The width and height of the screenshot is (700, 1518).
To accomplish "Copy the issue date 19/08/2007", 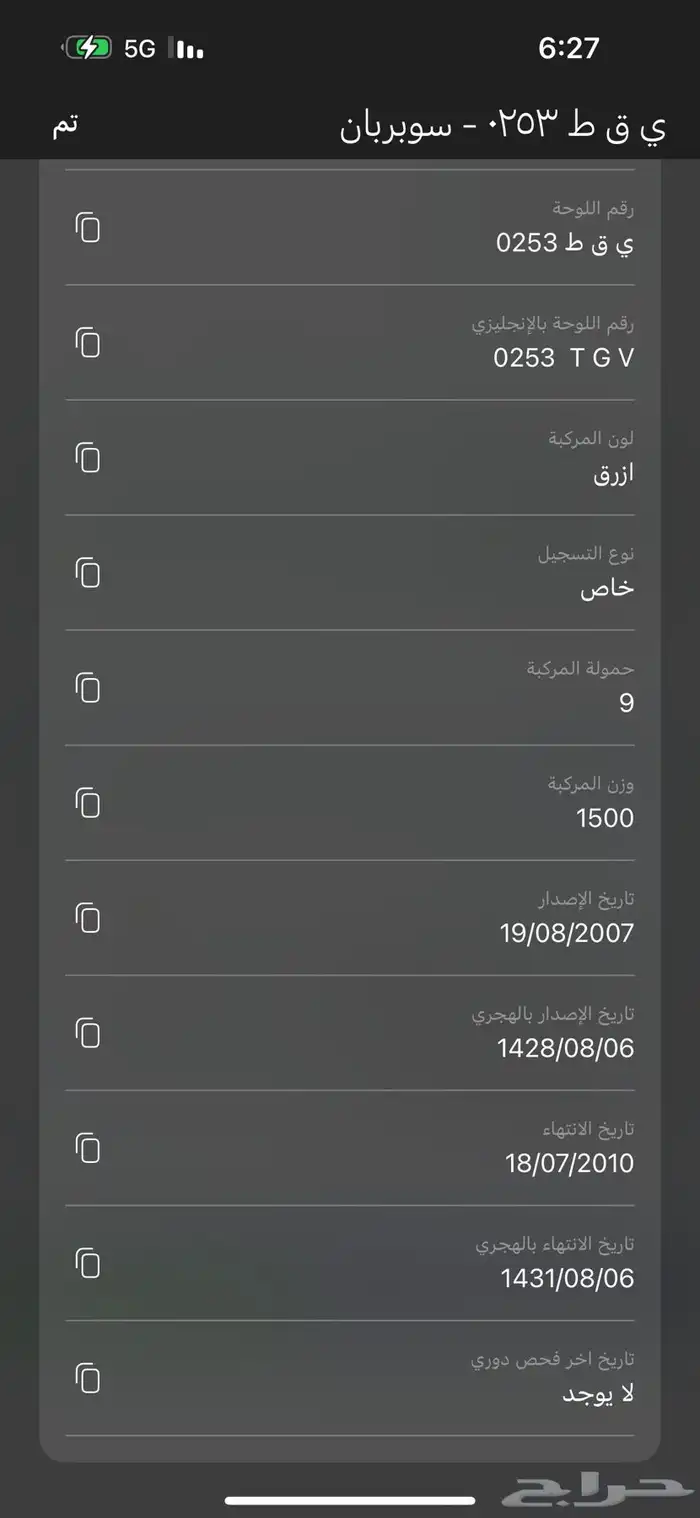I will point(88,918).
